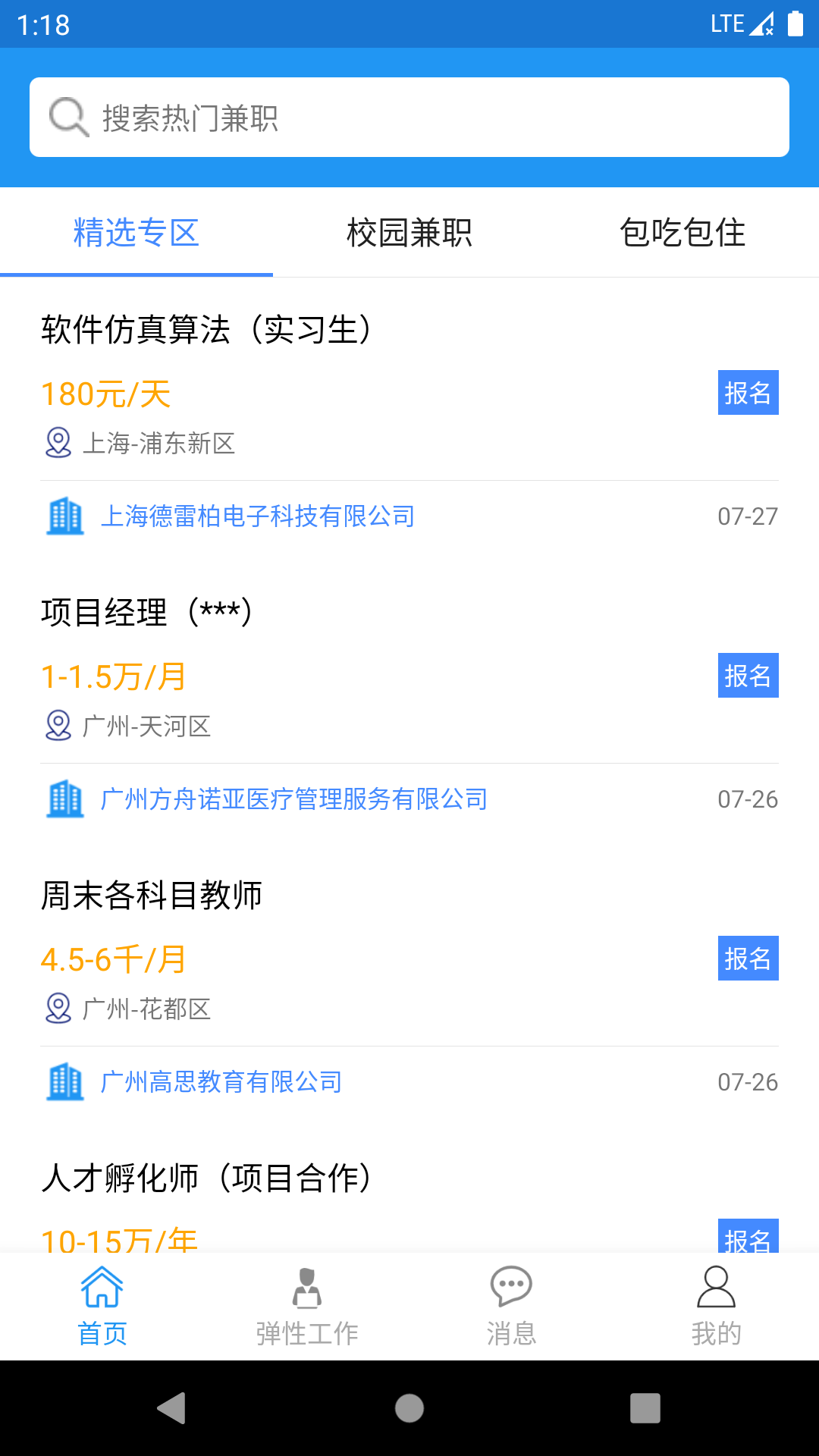Go to the 弹性工作 tab

307,1306
